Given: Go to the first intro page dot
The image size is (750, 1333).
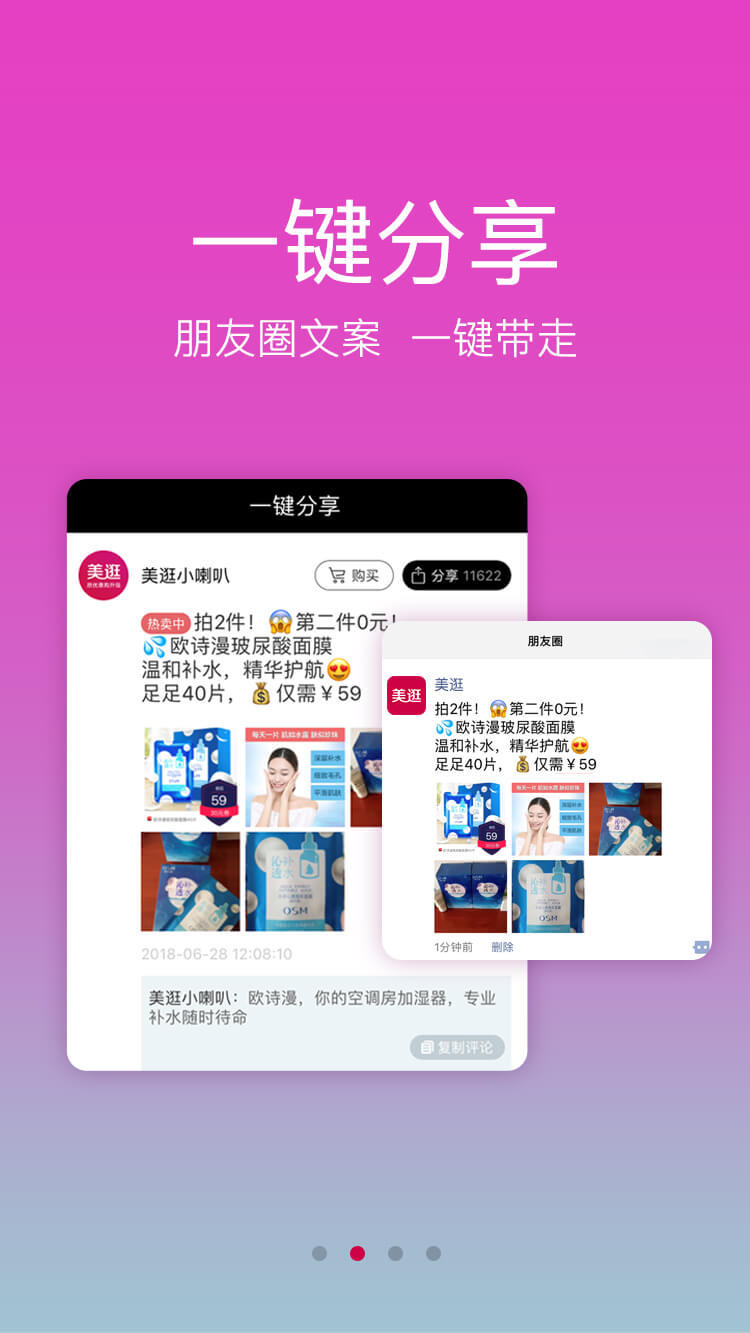Looking at the screenshot, I should 319,1253.
